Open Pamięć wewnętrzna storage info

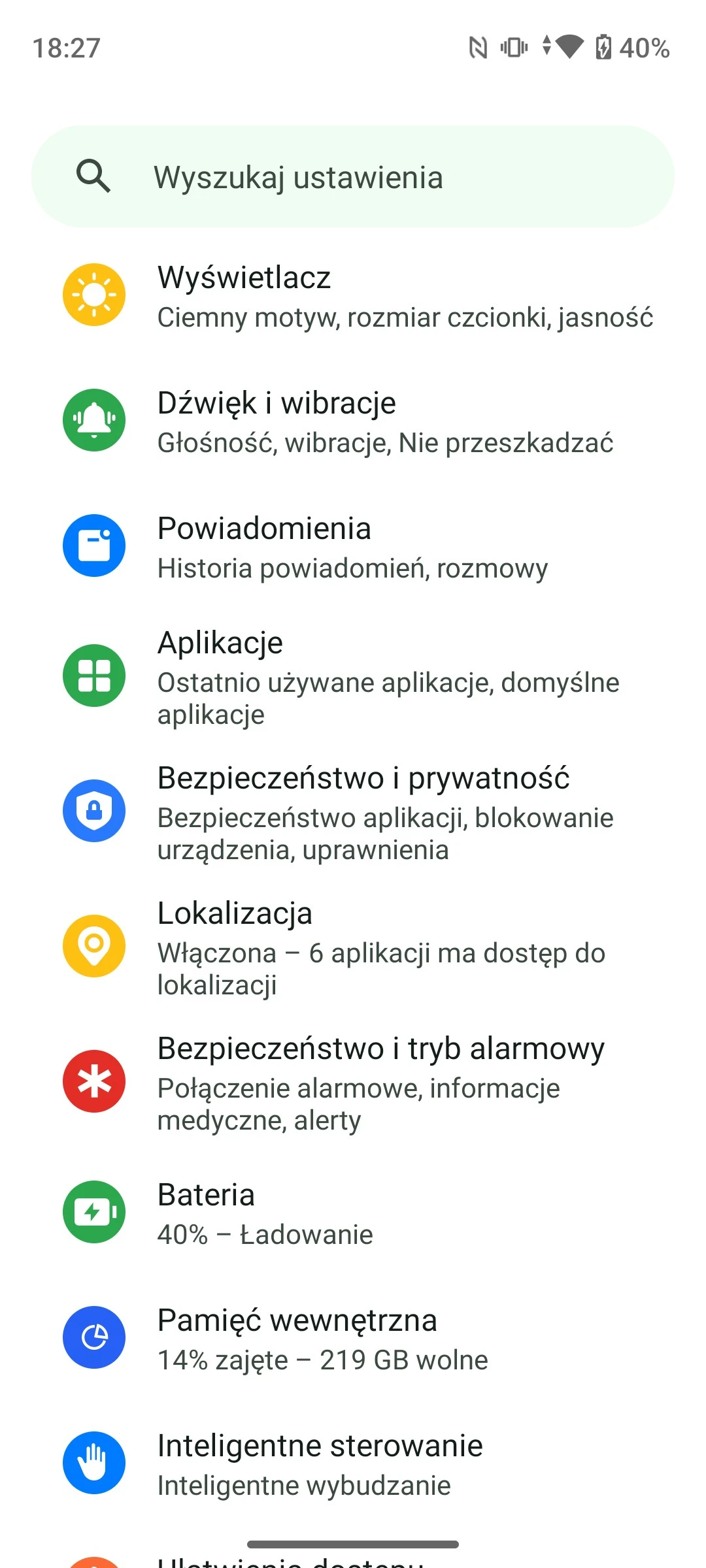click(x=353, y=1339)
